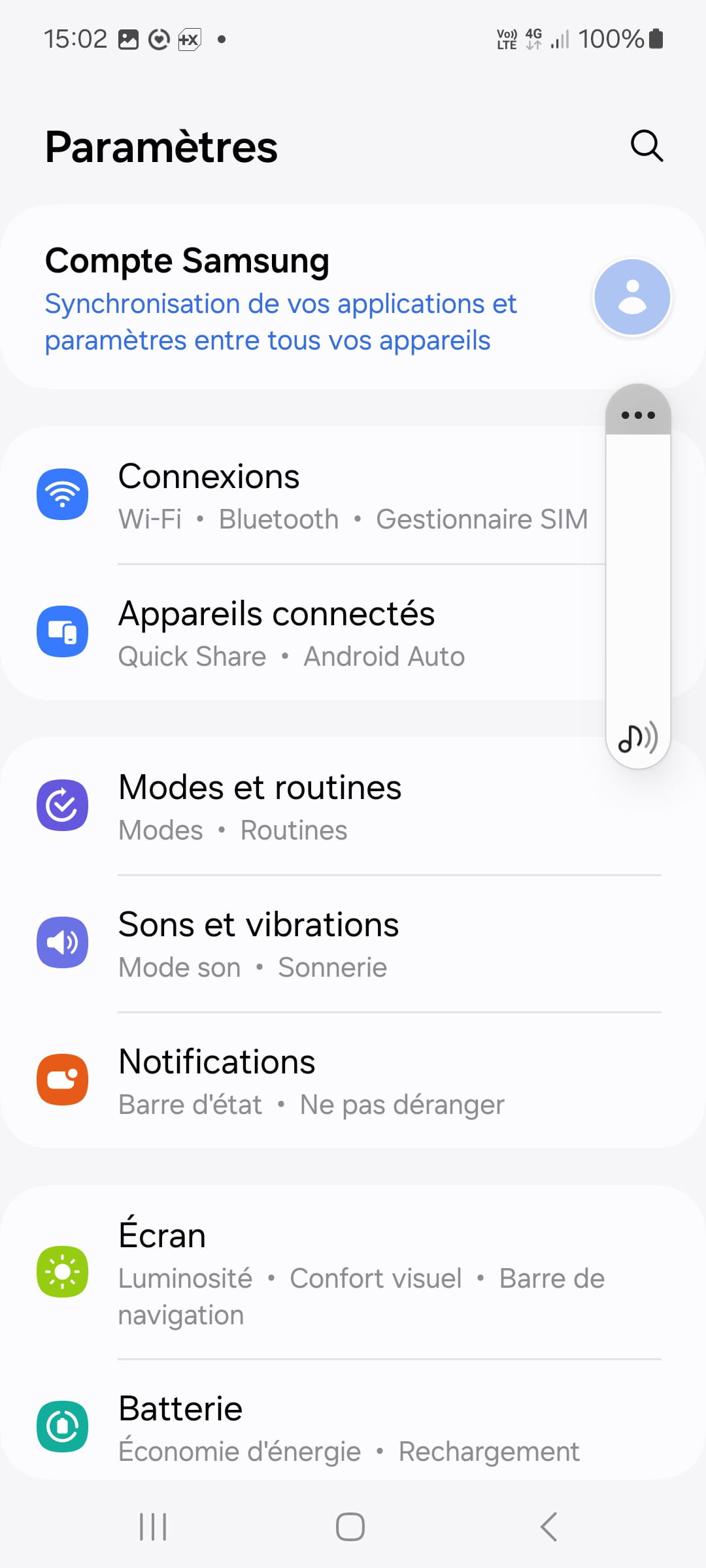Open recent apps from navigation bar
This screenshot has width=706, height=1568.
click(154, 1527)
